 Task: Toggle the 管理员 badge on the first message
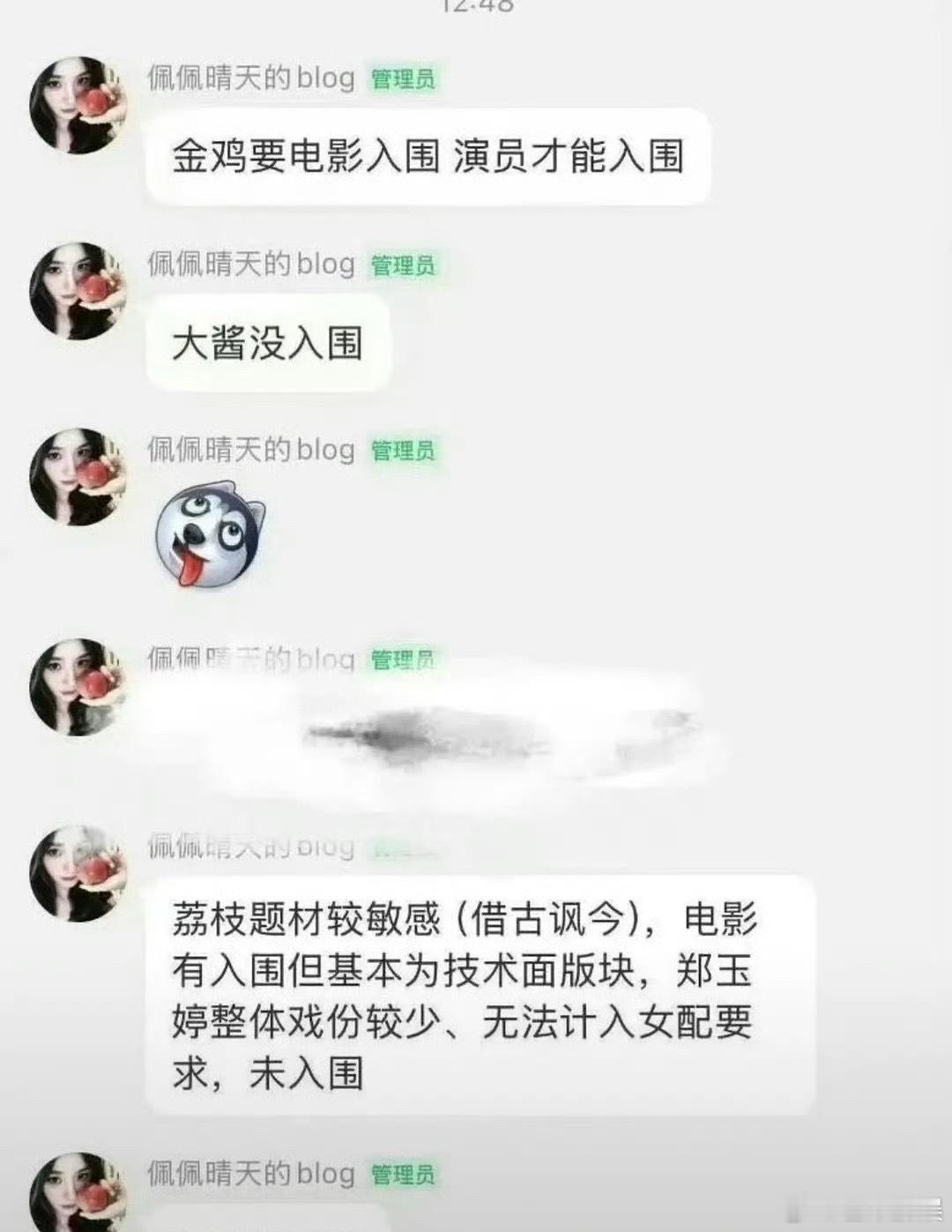tap(405, 79)
